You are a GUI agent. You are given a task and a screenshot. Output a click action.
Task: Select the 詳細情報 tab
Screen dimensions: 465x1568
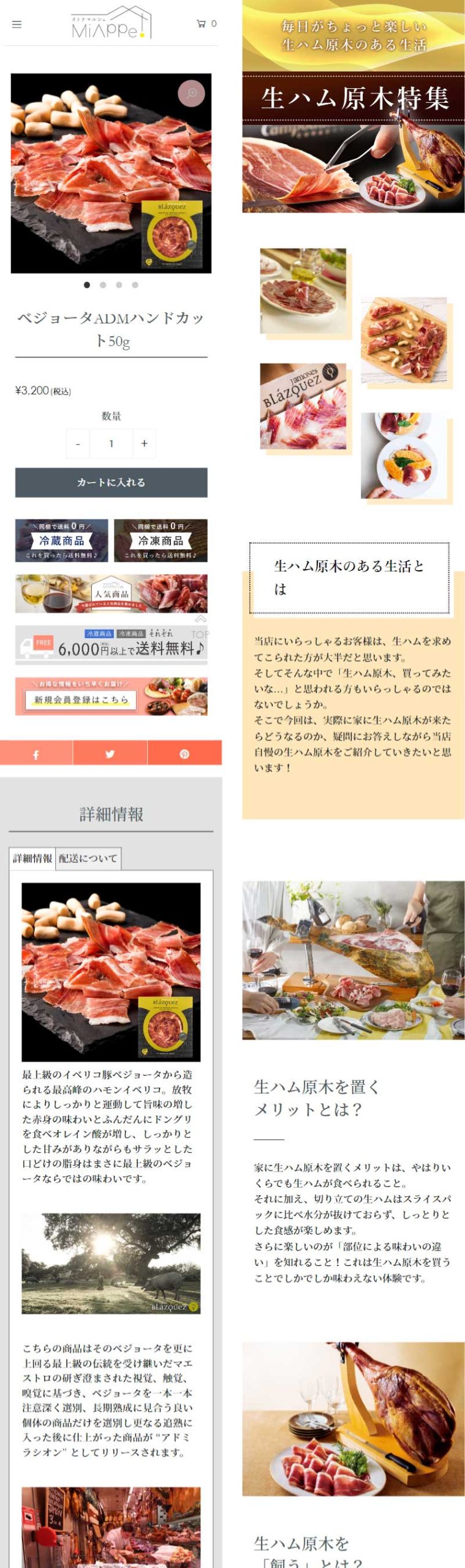click(32, 858)
